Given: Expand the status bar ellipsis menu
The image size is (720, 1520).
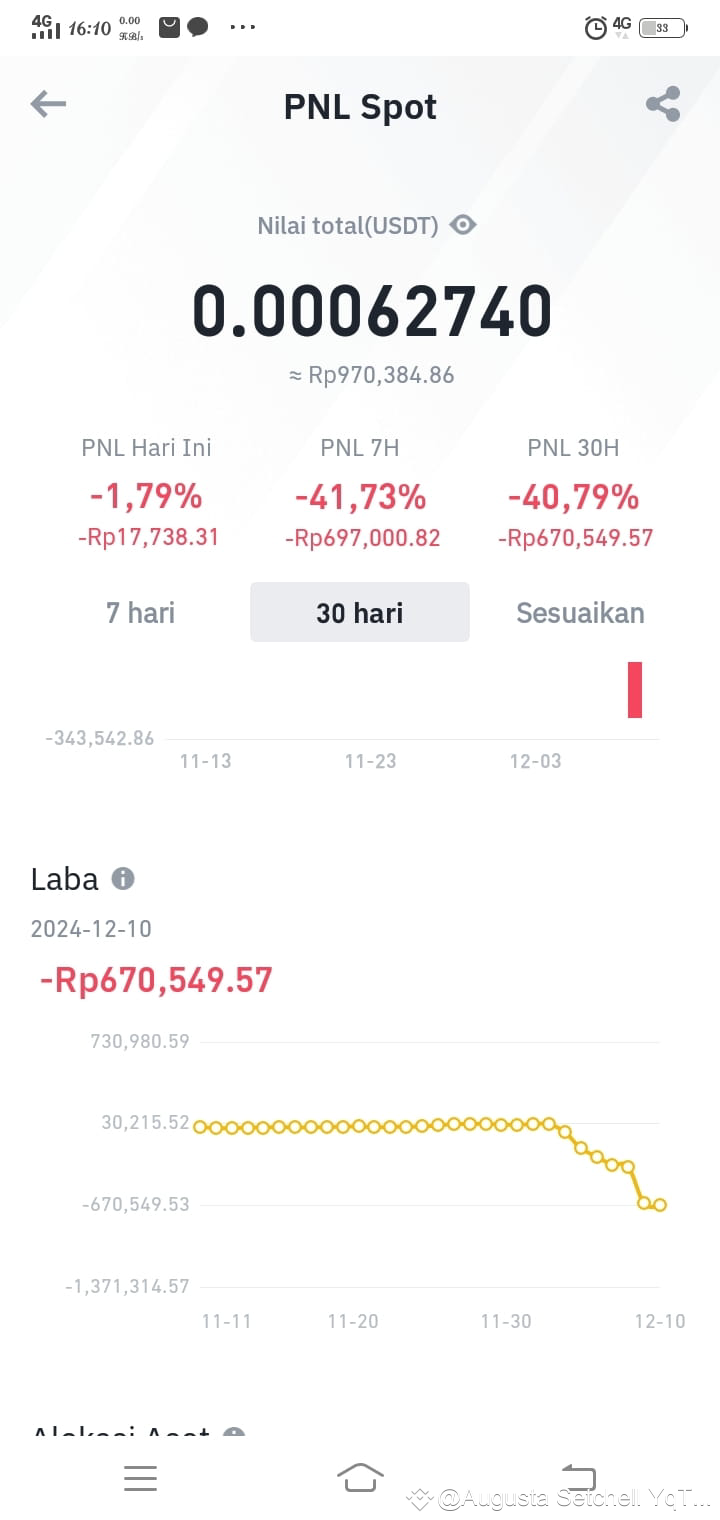Looking at the screenshot, I should click(x=242, y=28).
